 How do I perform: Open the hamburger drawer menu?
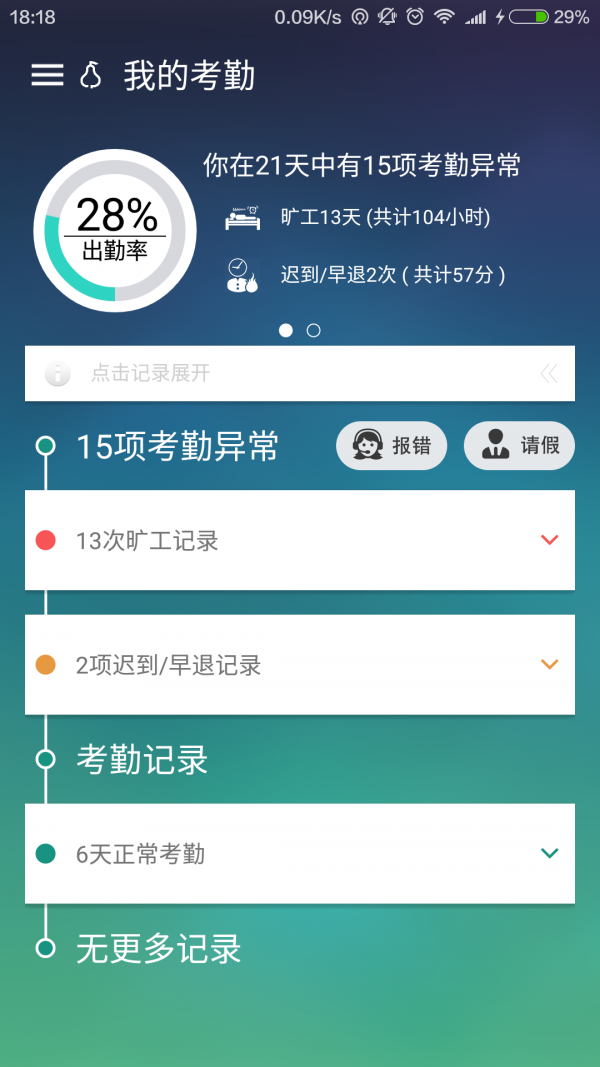pos(47,76)
